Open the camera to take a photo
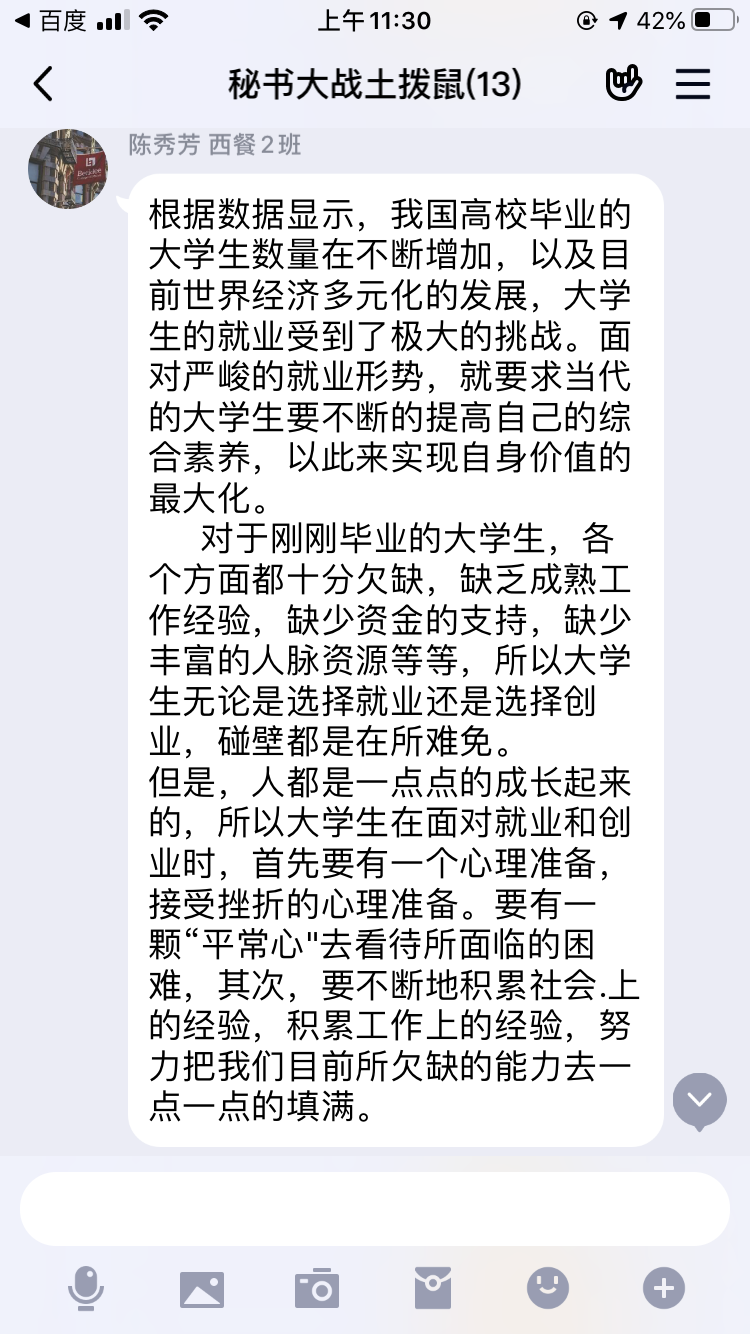 (x=317, y=1288)
